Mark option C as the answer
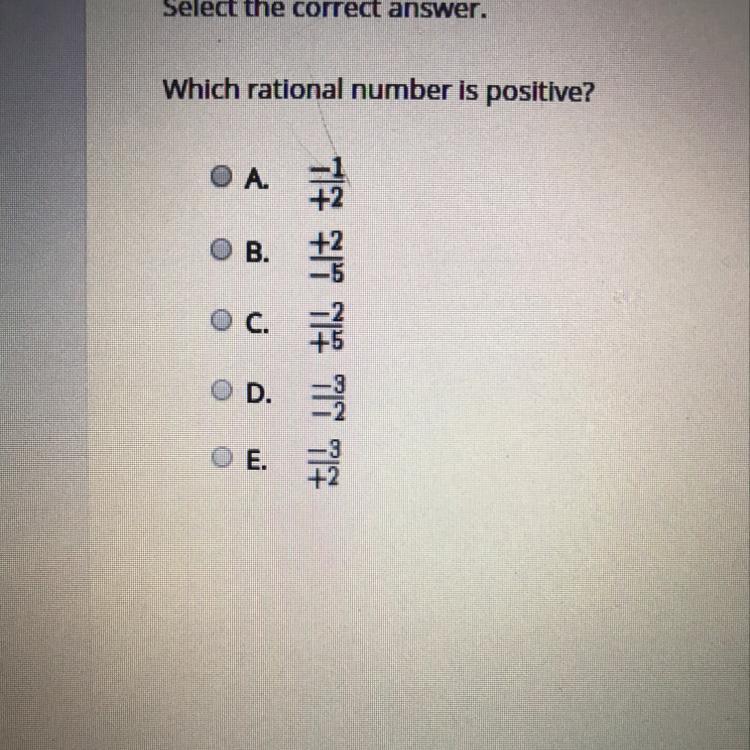Image resolution: width=750 pixels, height=750 pixels. pos(220,320)
